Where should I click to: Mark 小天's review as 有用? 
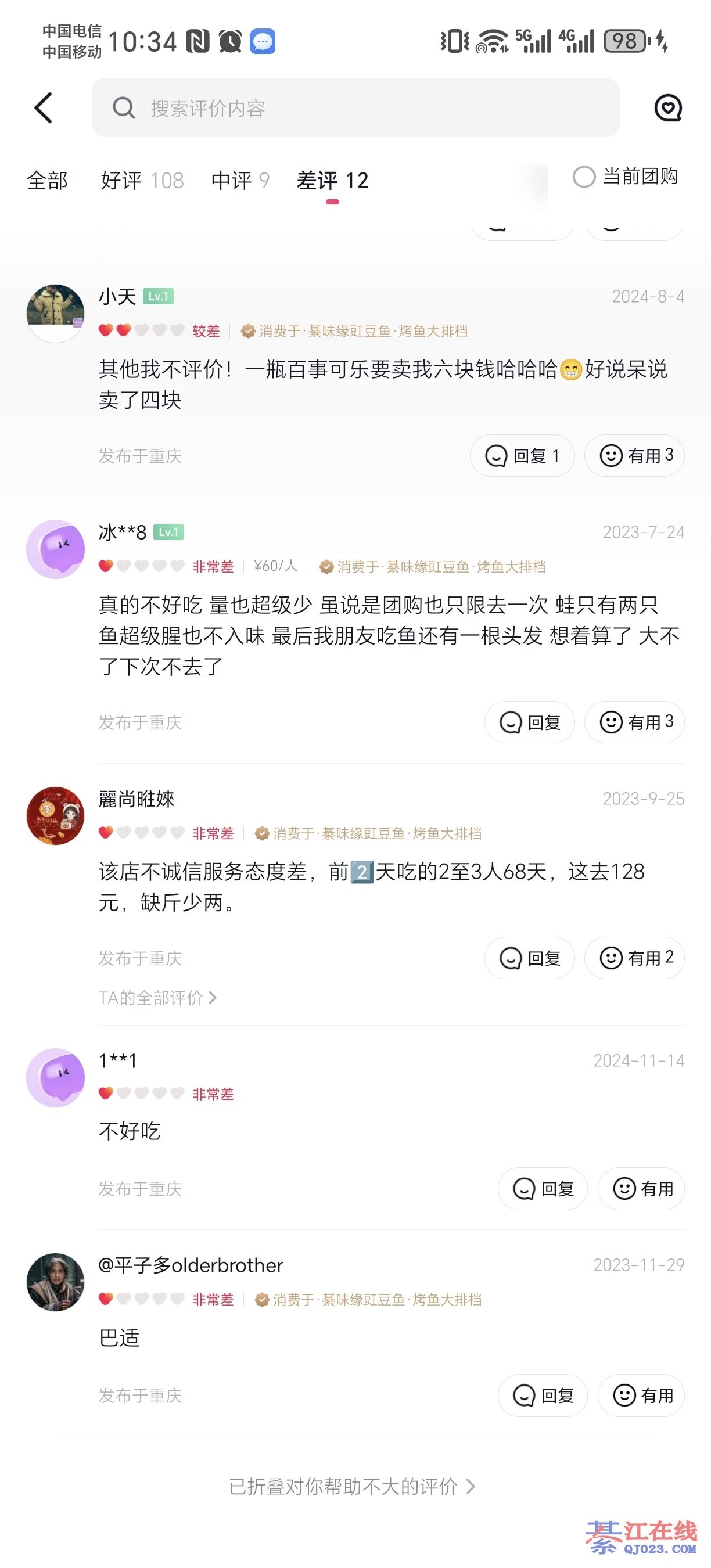point(634,455)
